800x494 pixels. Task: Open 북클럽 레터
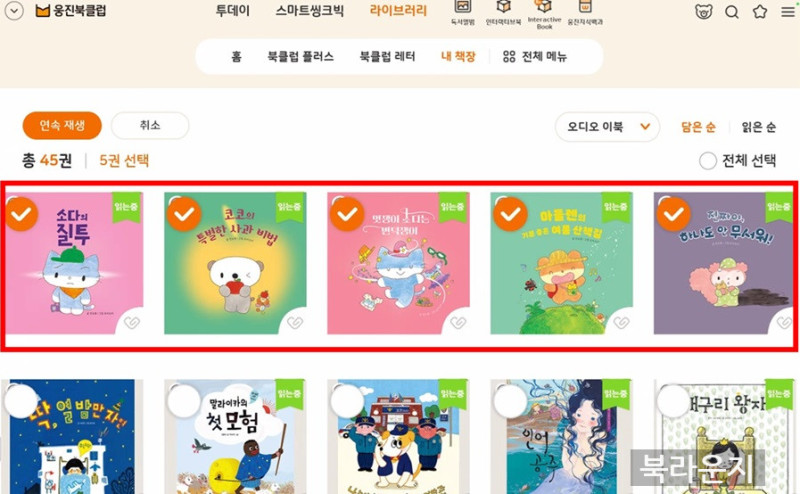387,57
